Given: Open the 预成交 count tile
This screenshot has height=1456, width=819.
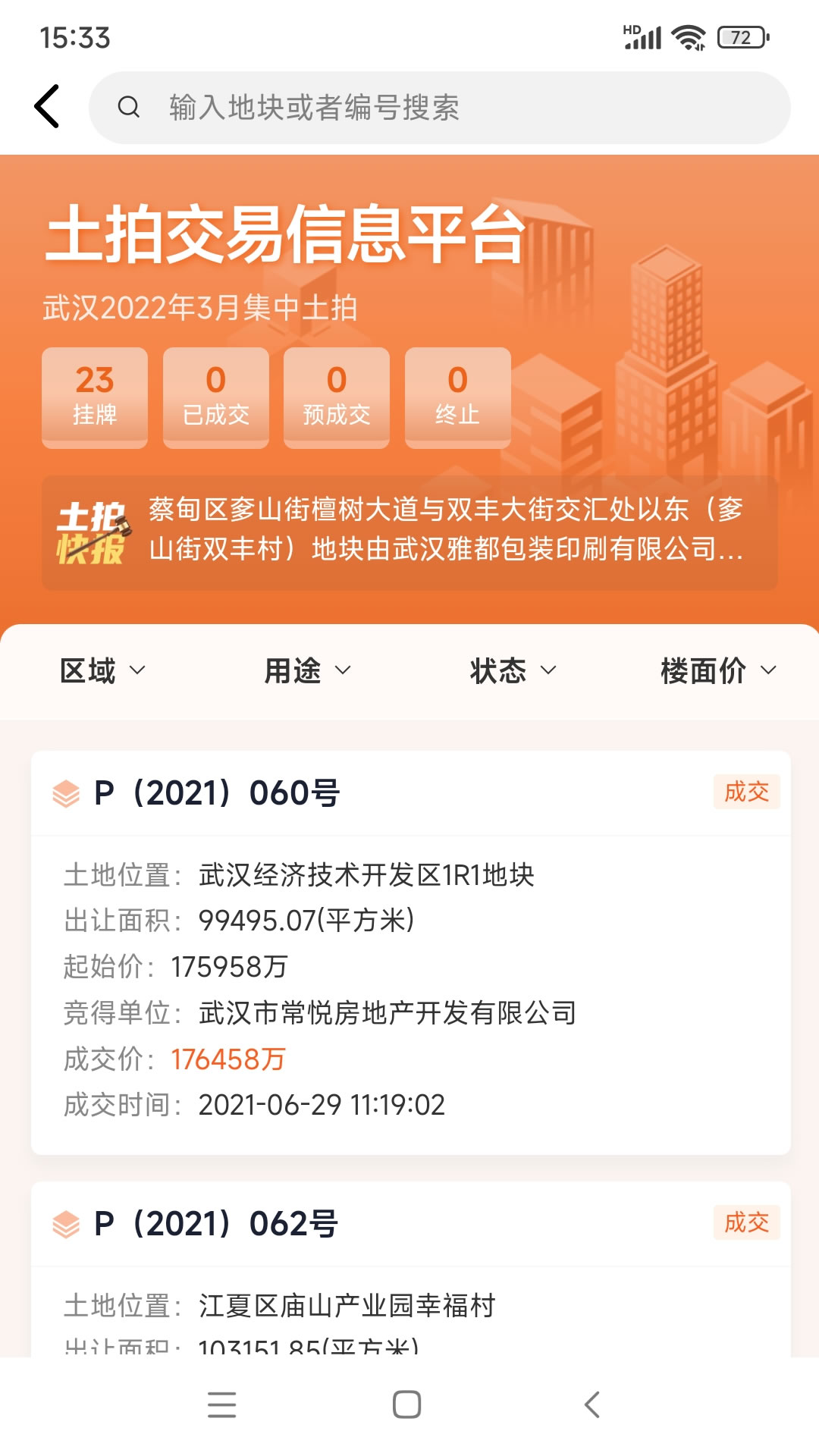Looking at the screenshot, I should coord(337,396).
